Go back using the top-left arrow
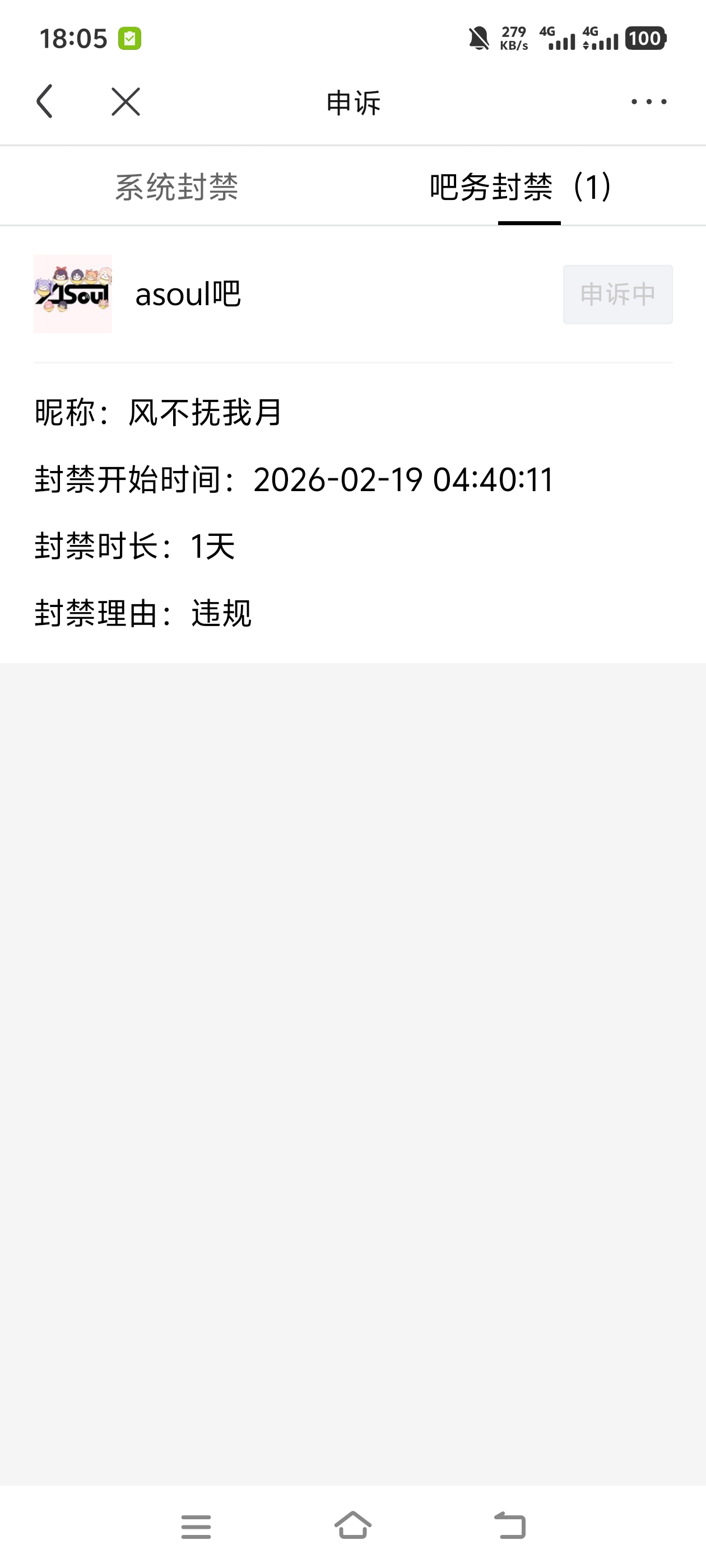Screen dimensions: 706x1568 point(45,101)
